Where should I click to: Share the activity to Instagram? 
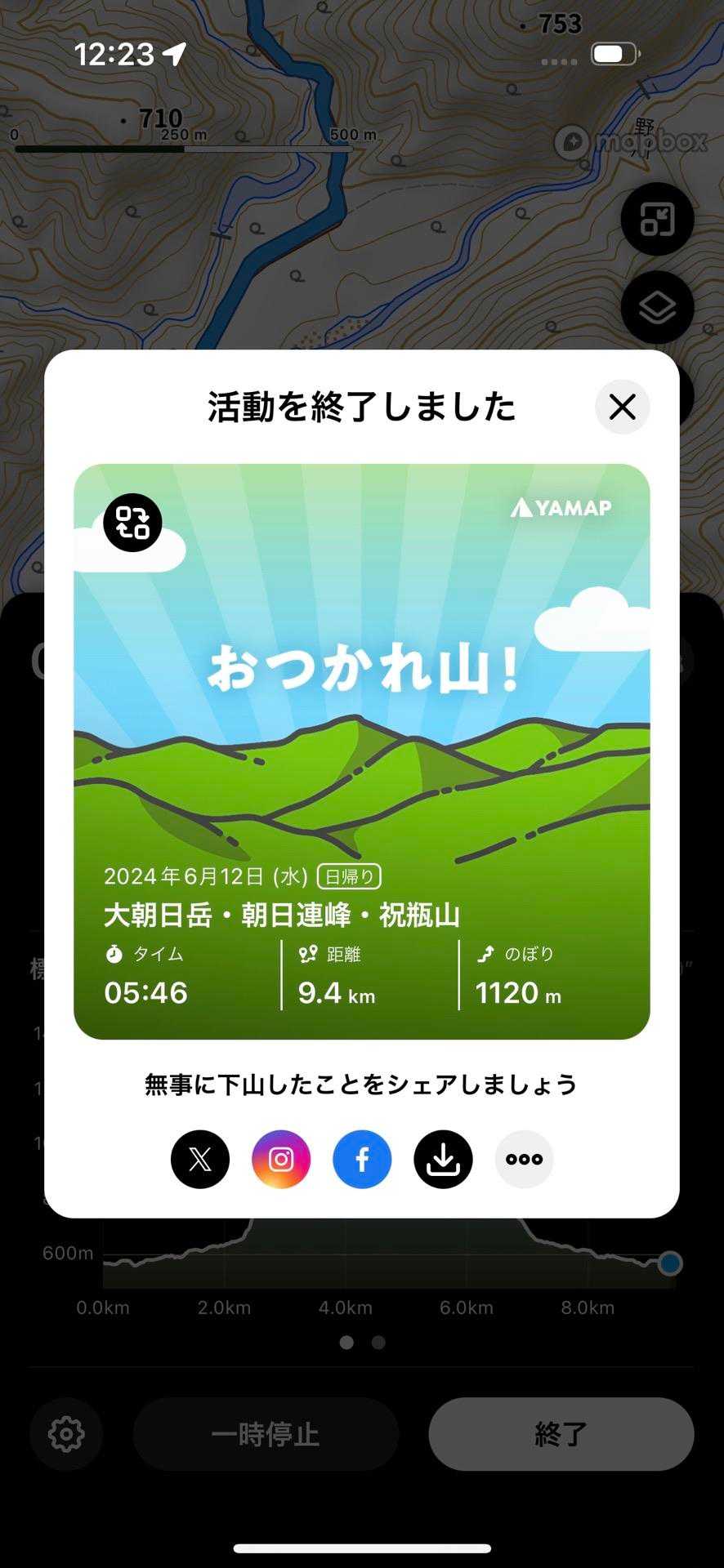point(281,1159)
